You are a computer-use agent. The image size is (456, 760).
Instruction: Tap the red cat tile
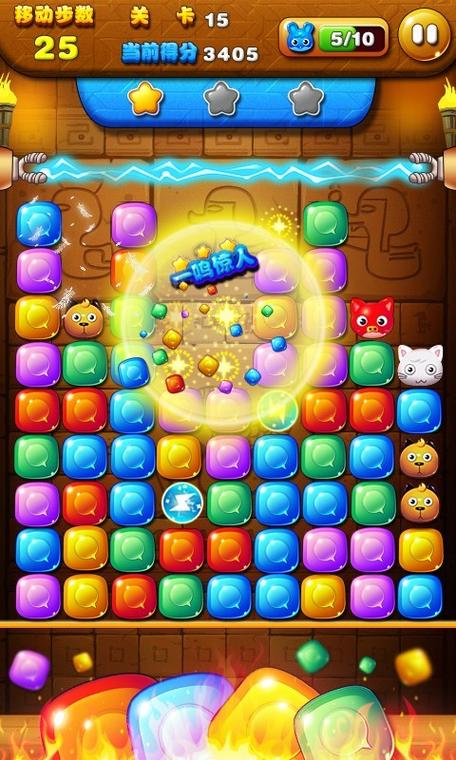(x=372, y=317)
